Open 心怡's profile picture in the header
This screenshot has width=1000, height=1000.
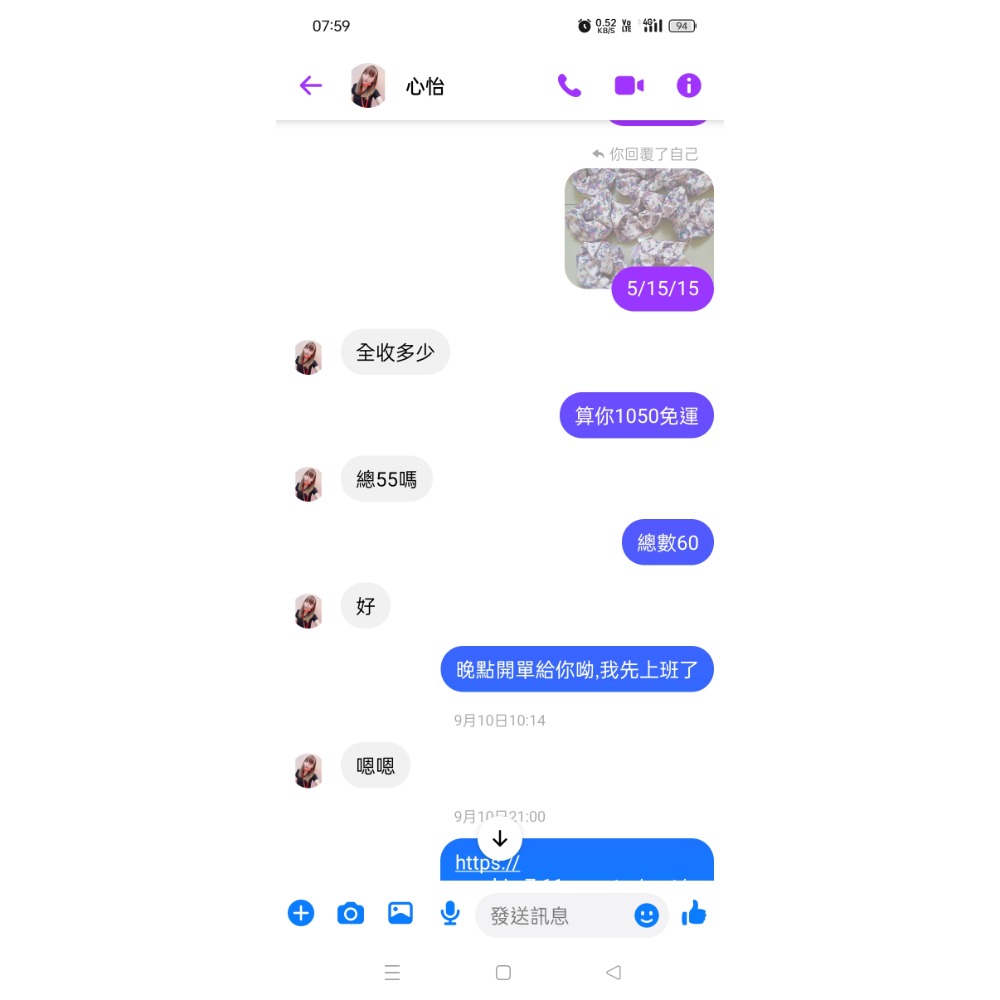368,86
